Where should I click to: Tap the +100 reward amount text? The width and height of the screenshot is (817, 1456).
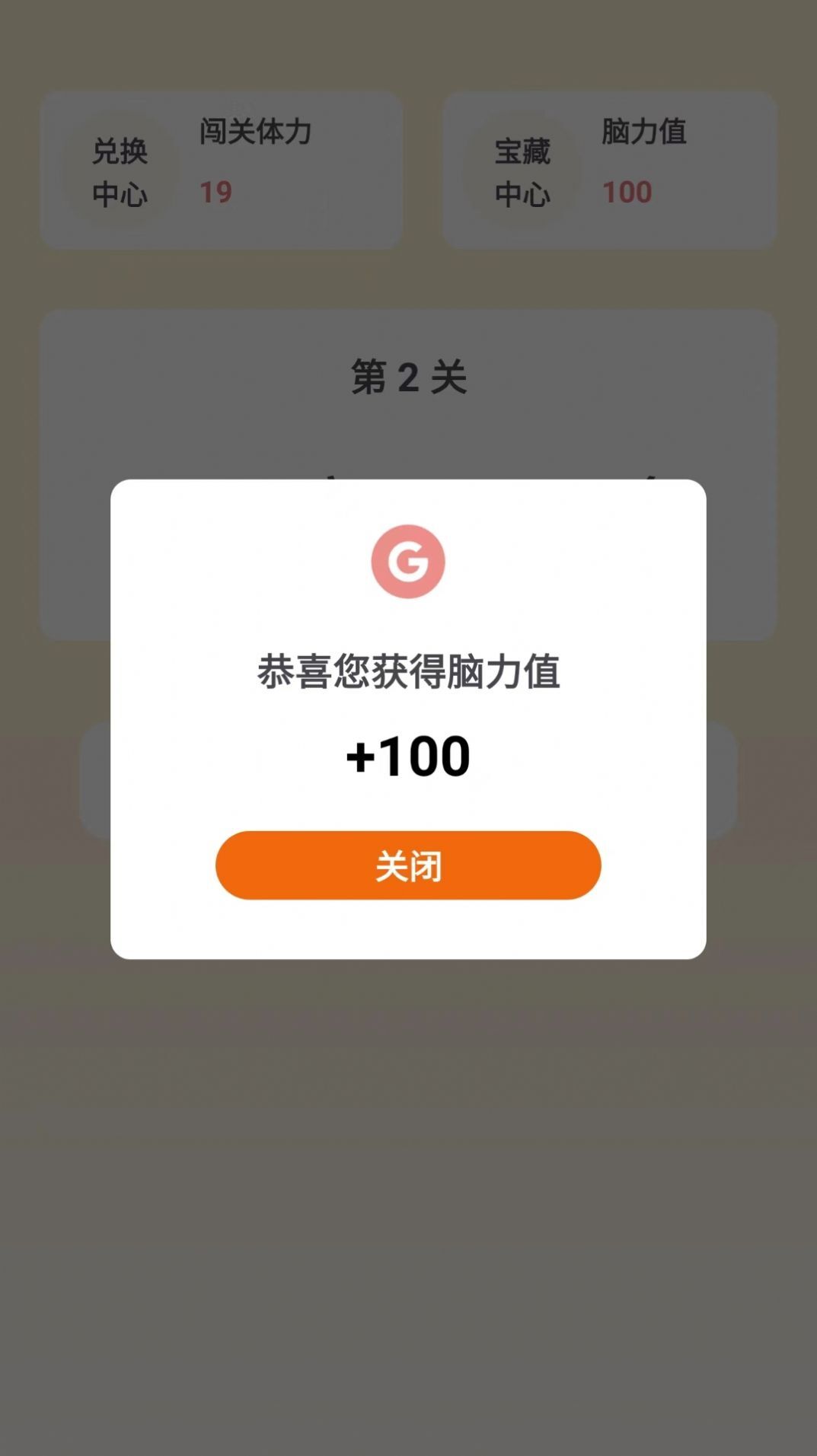[x=408, y=755]
